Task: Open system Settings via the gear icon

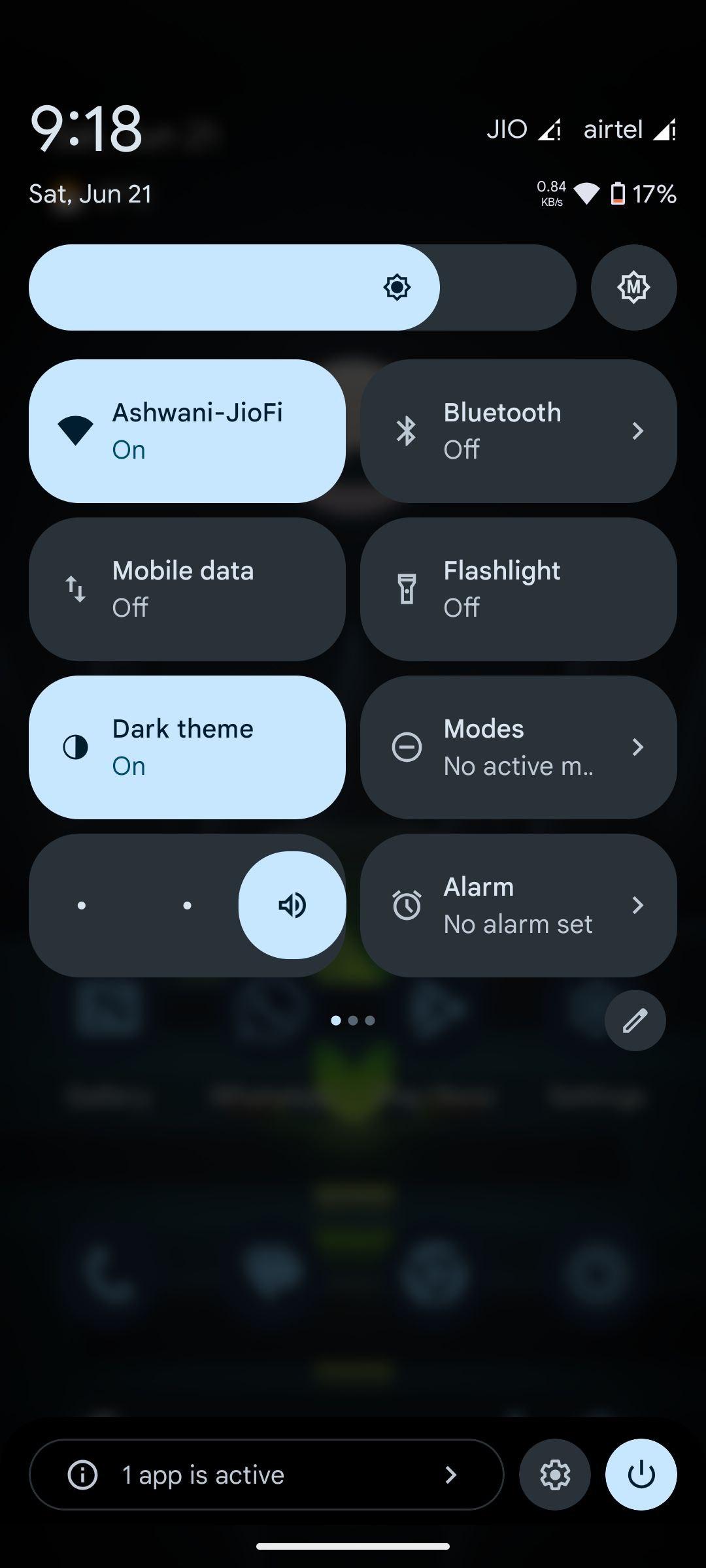Action: coord(555,1475)
